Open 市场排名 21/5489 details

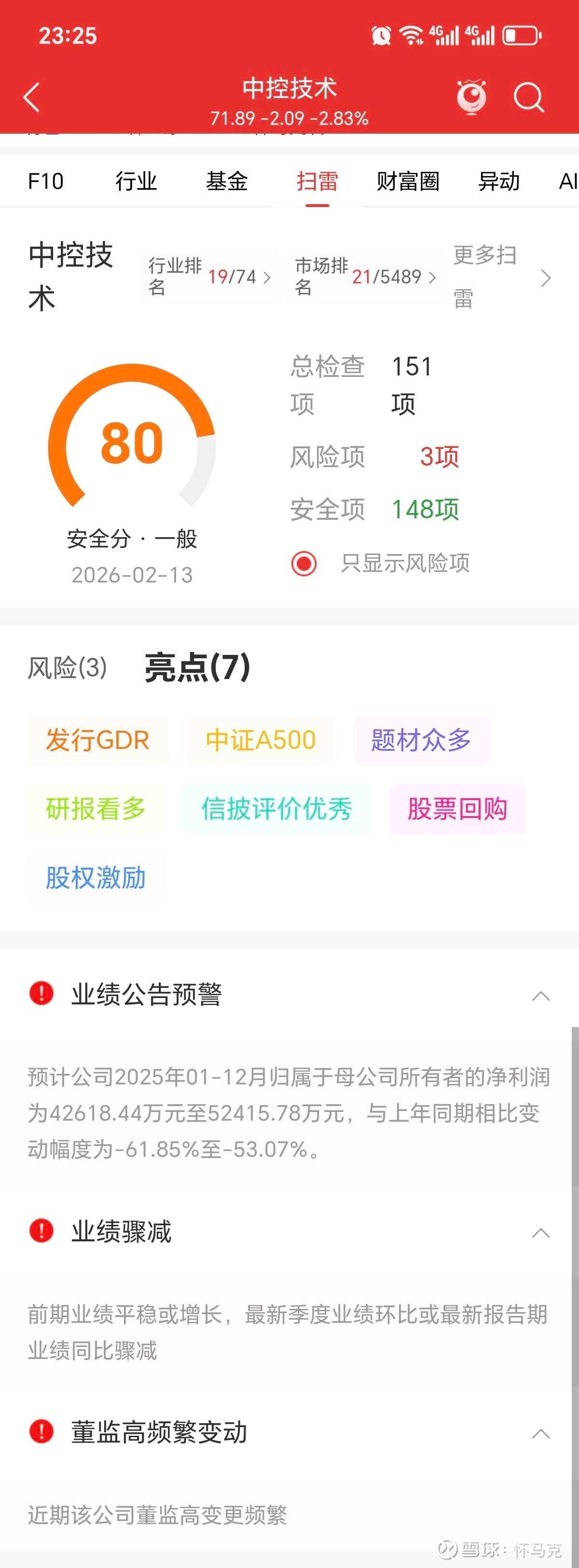point(365,277)
